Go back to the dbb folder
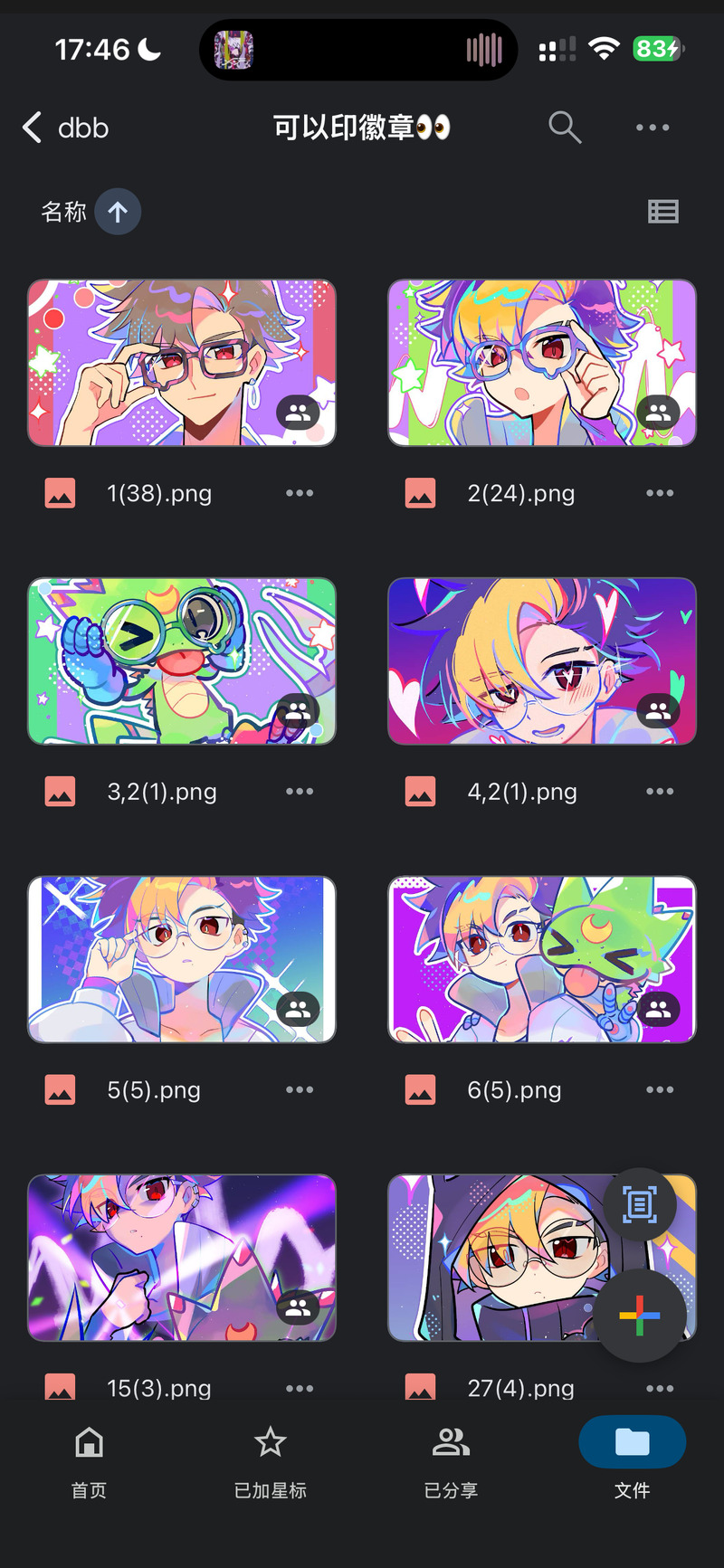The width and height of the screenshot is (724, 1568). (x=65, y=128)
